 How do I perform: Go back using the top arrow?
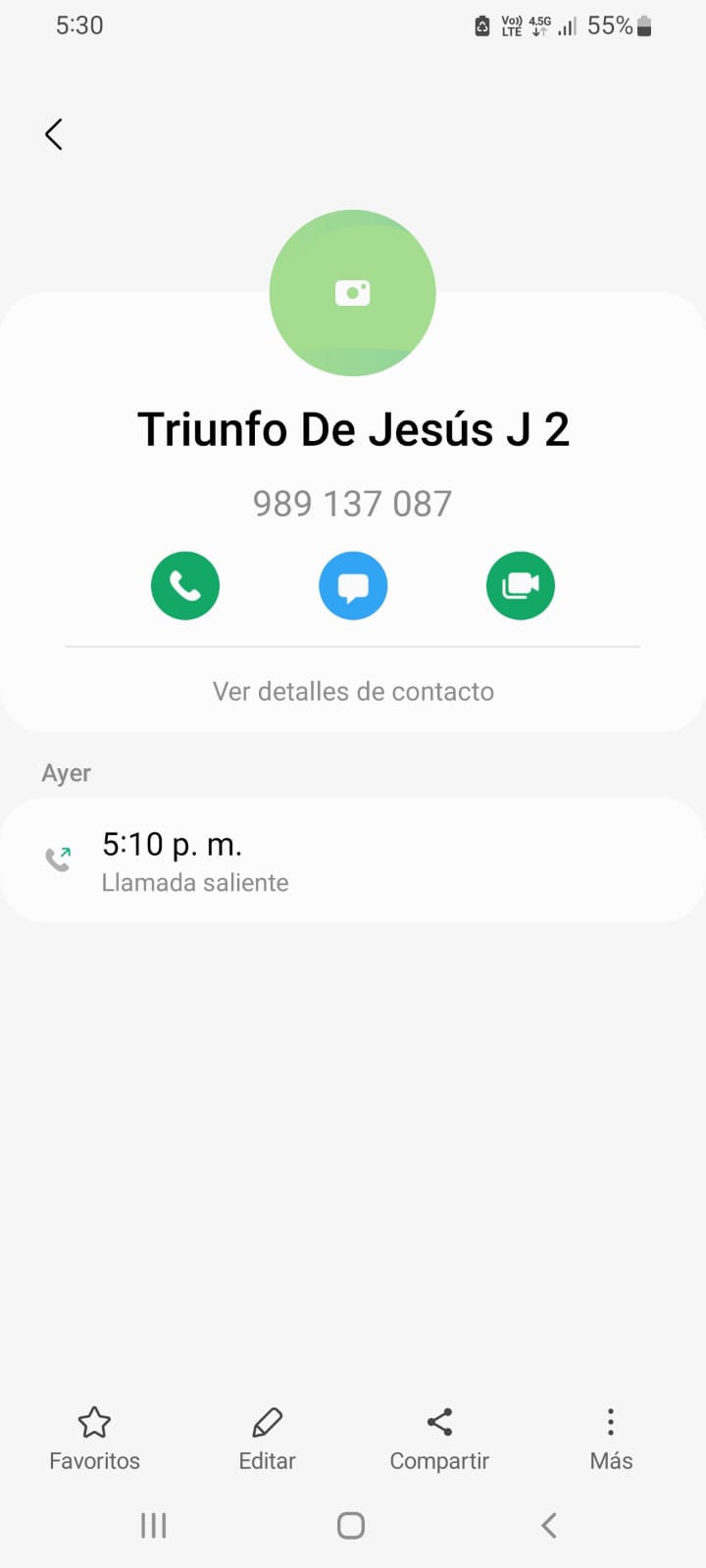[54, 134]
